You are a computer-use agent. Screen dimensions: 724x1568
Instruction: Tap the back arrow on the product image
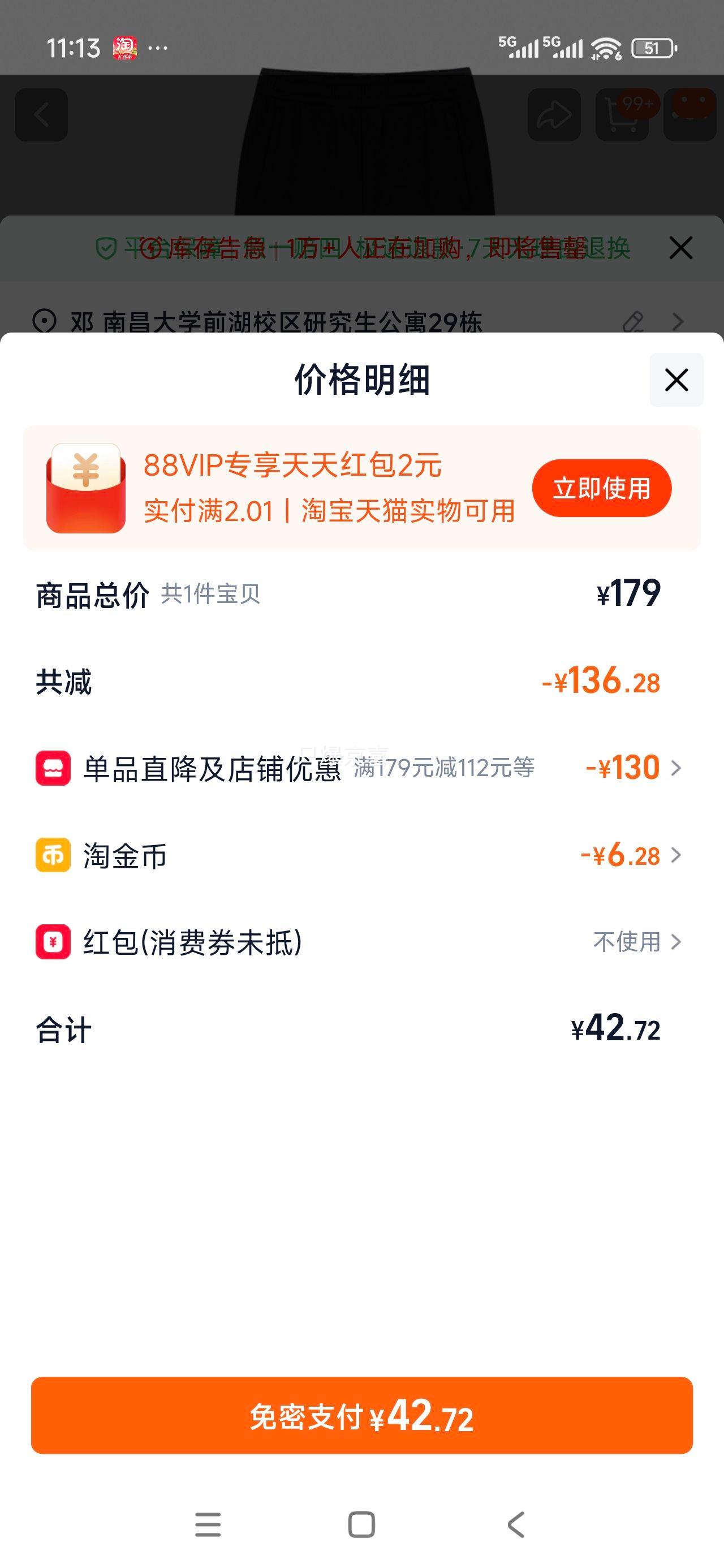(40, 115)
